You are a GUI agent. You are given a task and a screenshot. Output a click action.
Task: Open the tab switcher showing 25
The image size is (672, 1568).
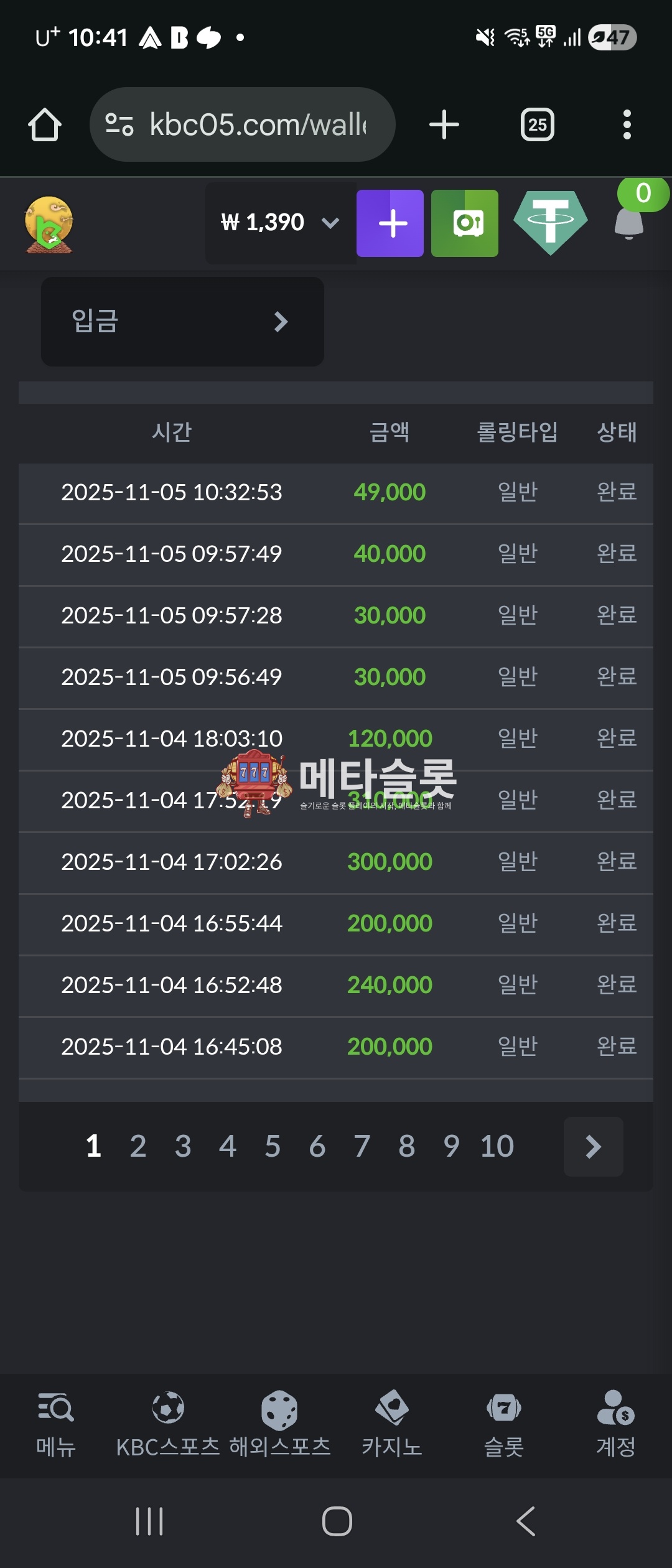tap(537, 124)
